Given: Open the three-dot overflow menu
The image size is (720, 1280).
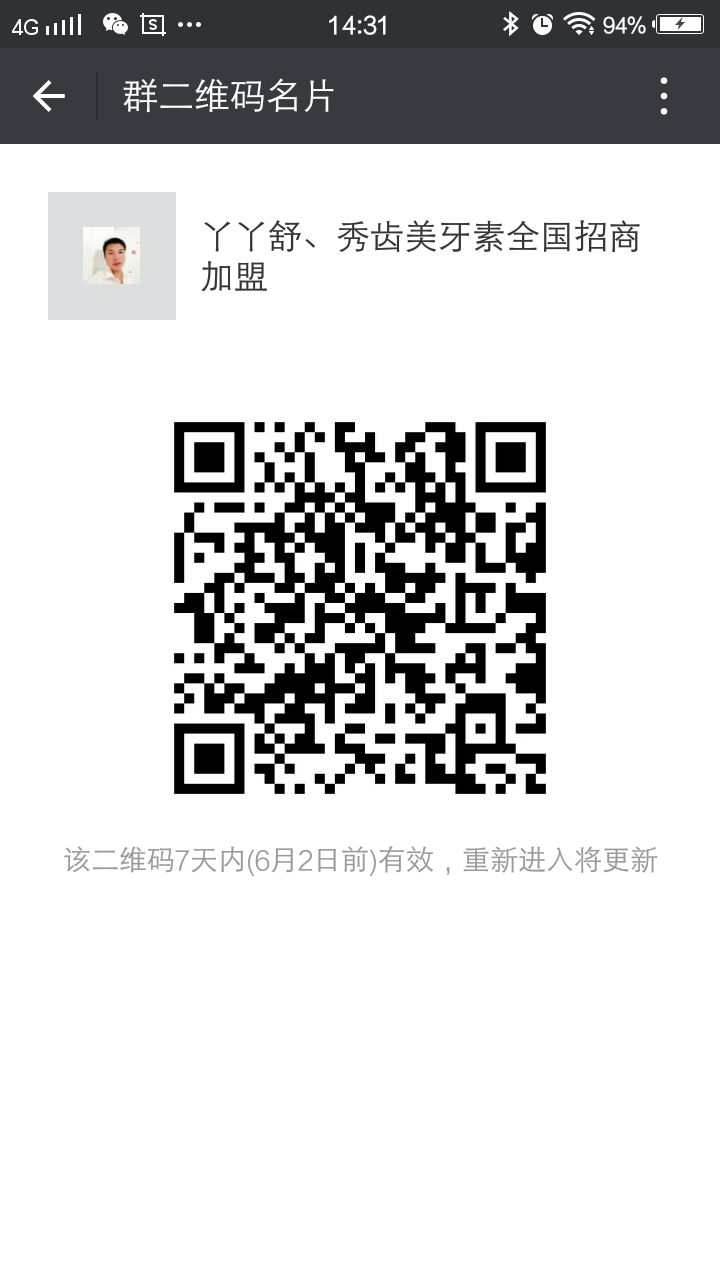Looking at the screenshot, I should click(x=663, y=96).
